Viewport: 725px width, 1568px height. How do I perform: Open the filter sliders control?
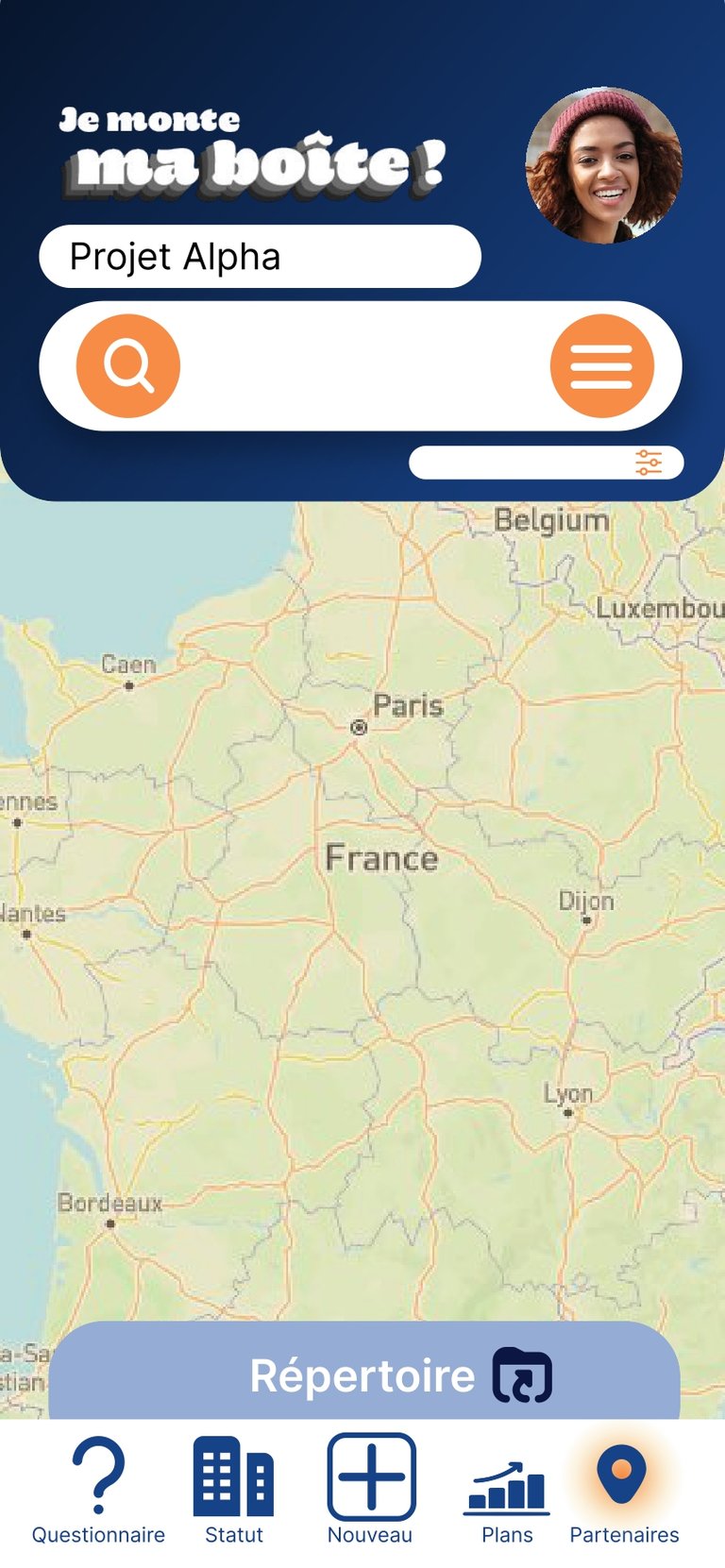click(x=648, y=463)
